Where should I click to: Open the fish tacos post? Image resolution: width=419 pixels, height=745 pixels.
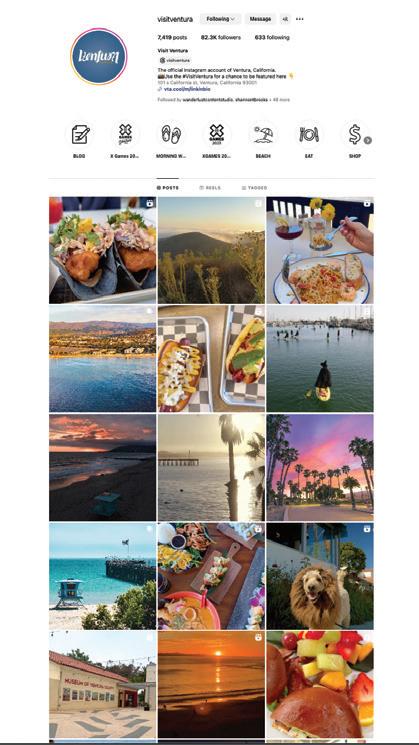click(103, 250)
